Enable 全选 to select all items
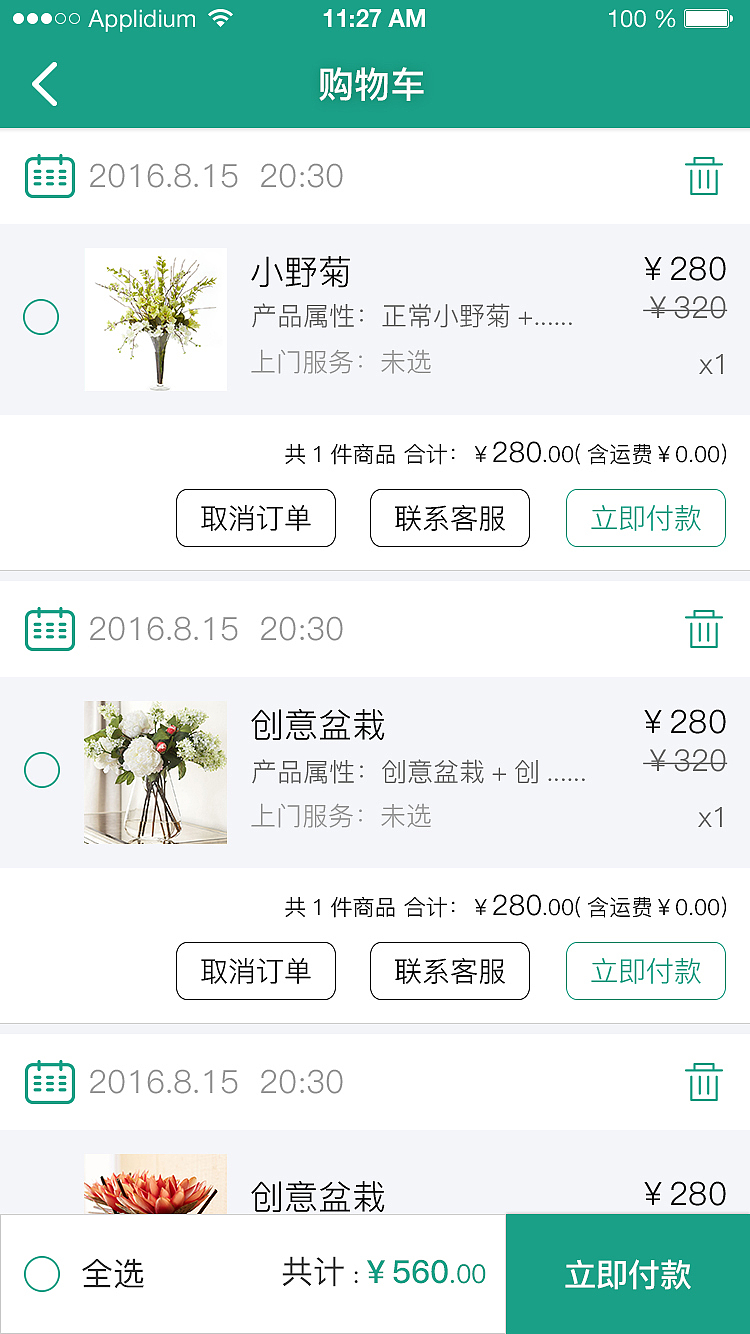This screenshot has width=750, height=1334. click(x=41, y=1273)
